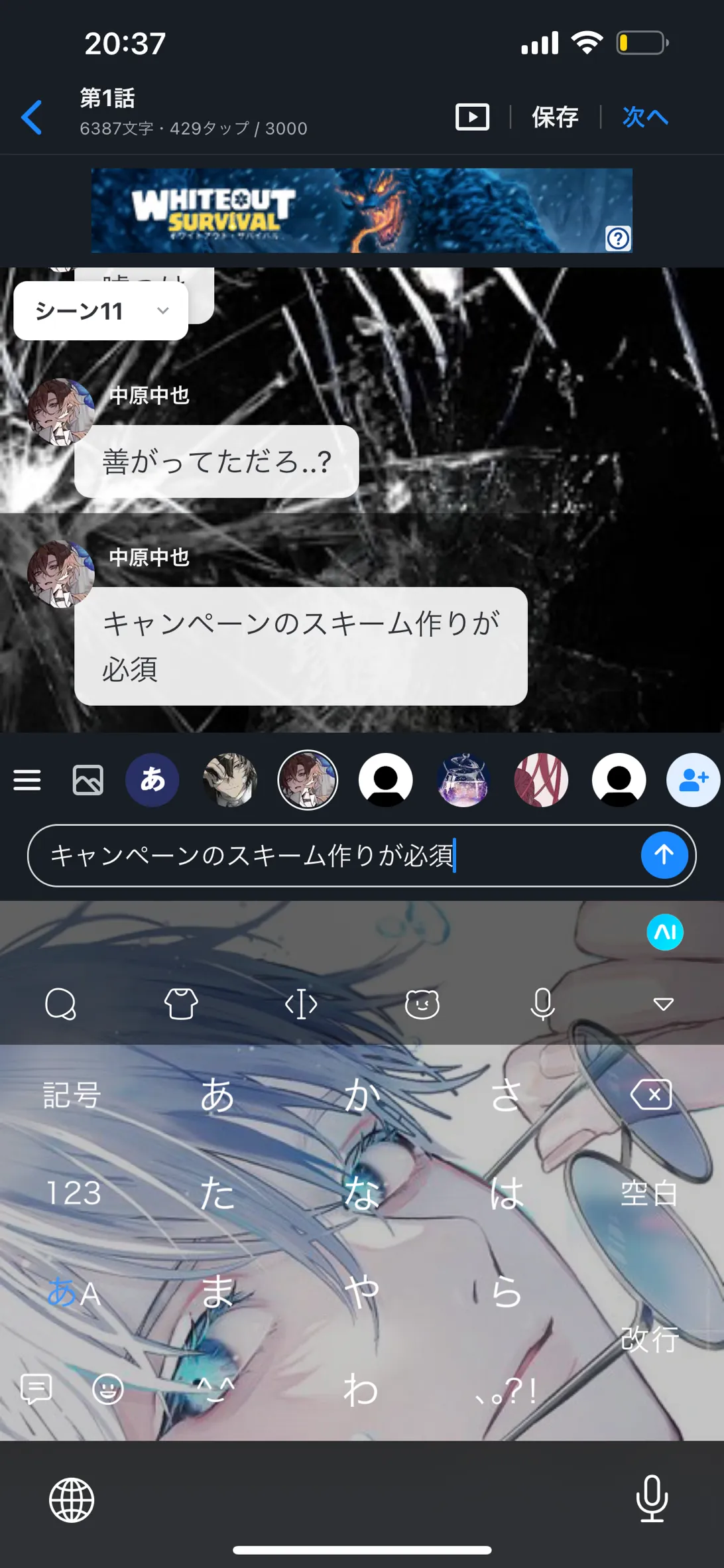
Task: Open the hamburger menu in the character bar
Action: pyautogui.click(x=27, y=780)
